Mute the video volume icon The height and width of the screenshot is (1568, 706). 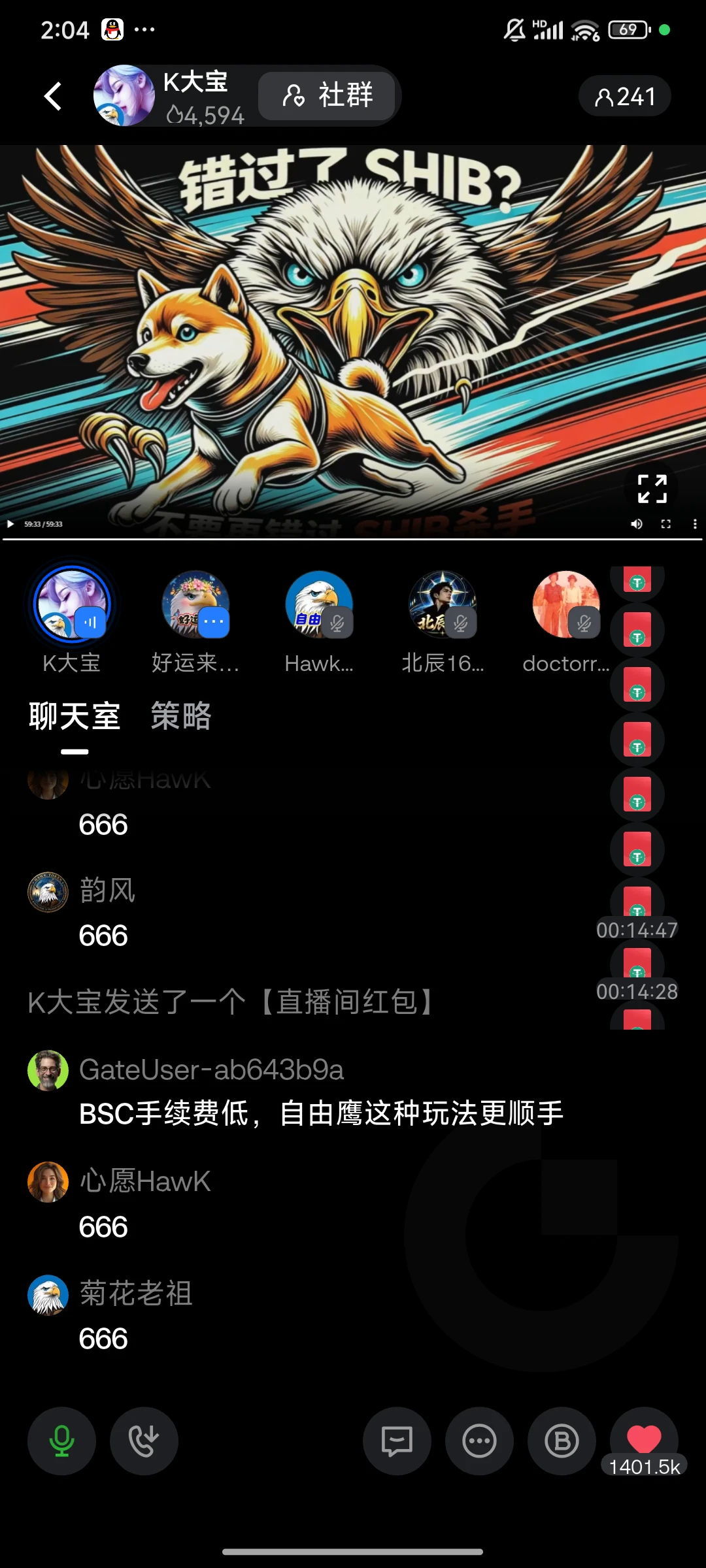coord(637,524)
